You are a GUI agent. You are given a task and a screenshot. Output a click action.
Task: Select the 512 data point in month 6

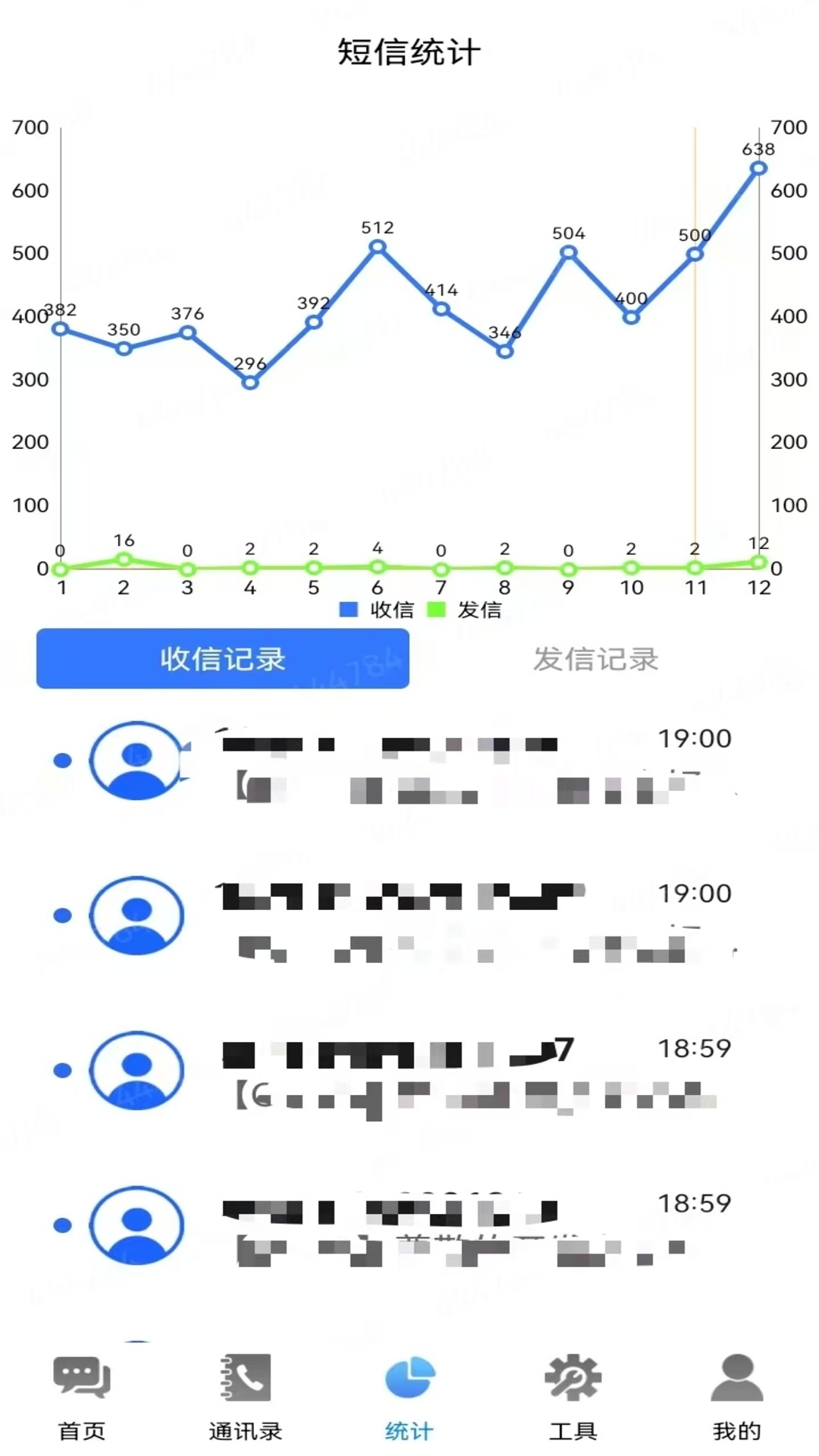pos(377,245)
